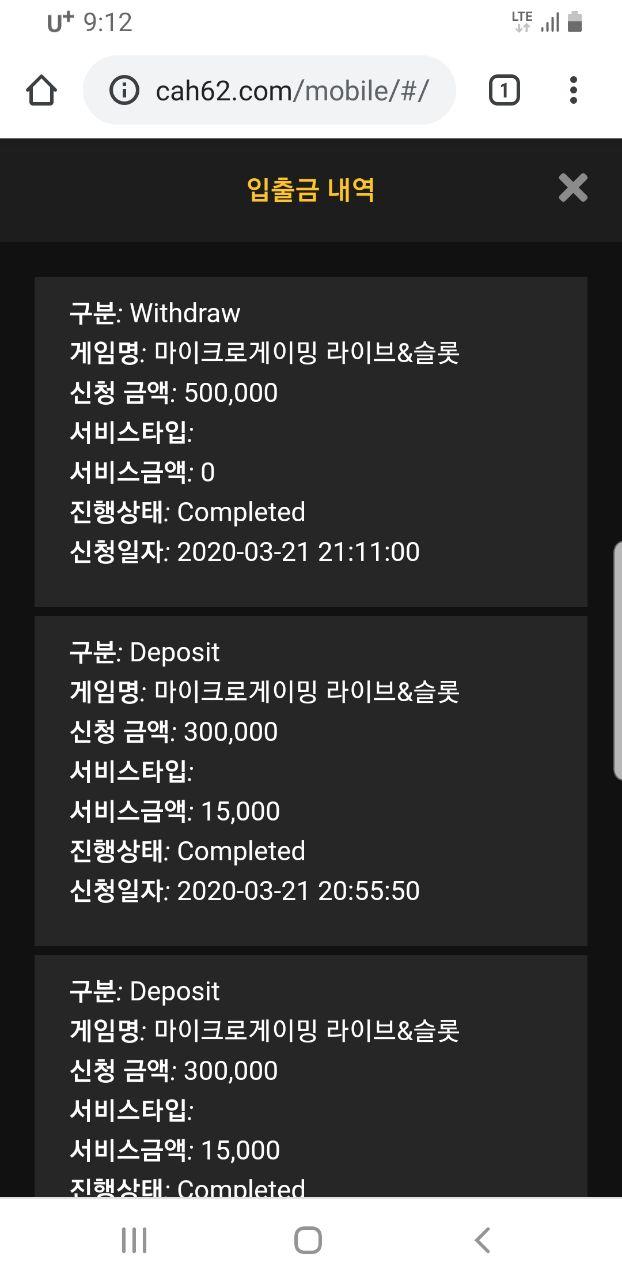View site info for cah62.com

click(124, 91)
